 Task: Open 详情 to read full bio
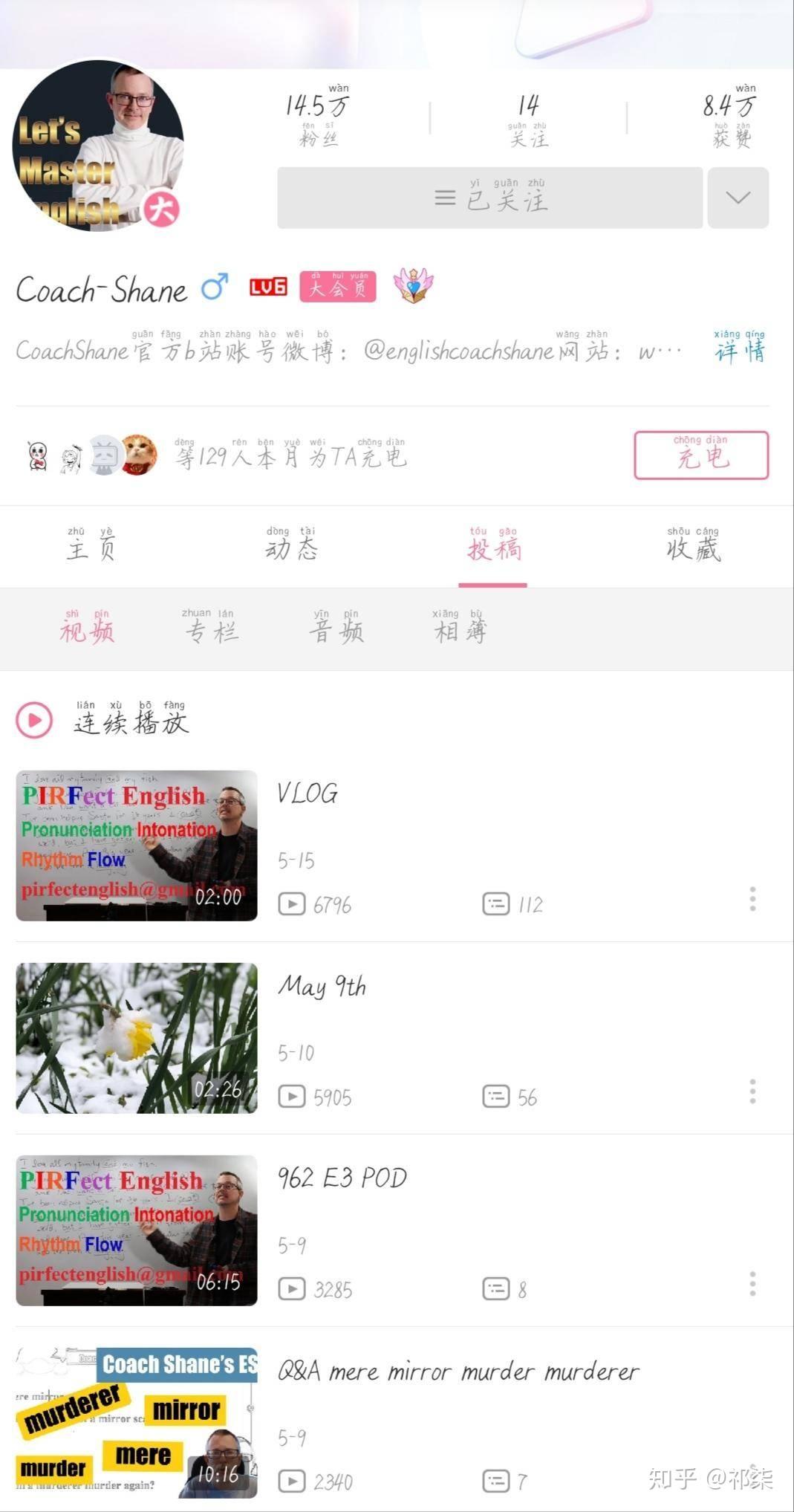coord(740,349)
